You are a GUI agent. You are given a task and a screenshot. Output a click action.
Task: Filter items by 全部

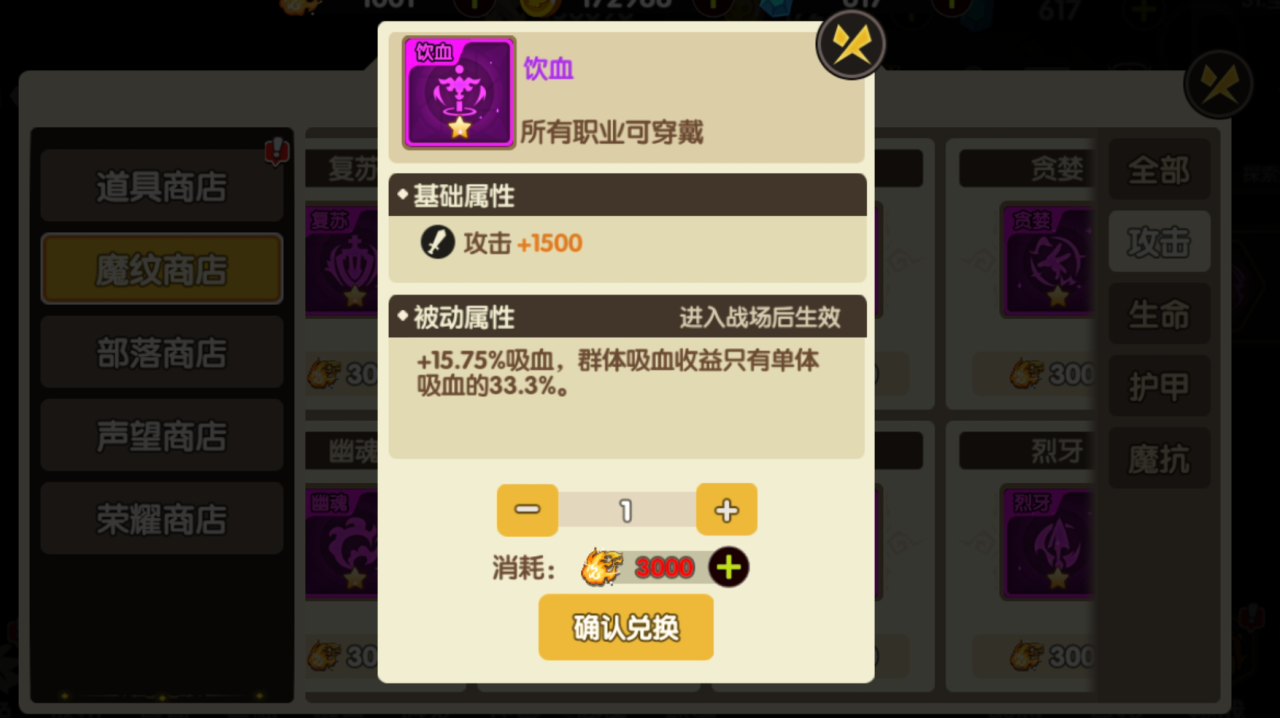1158,170
